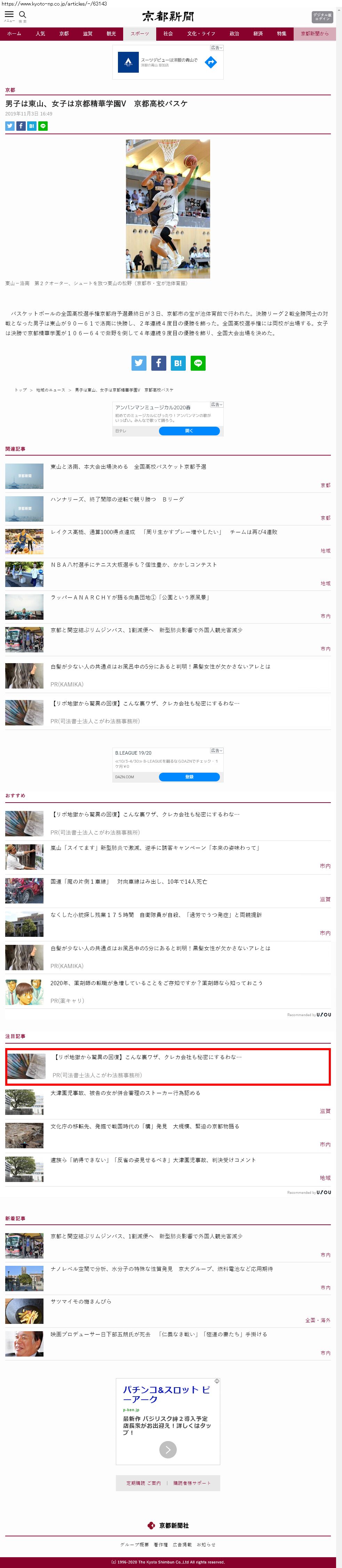Follow the 地域のニュース breadcrumb link

50,389
